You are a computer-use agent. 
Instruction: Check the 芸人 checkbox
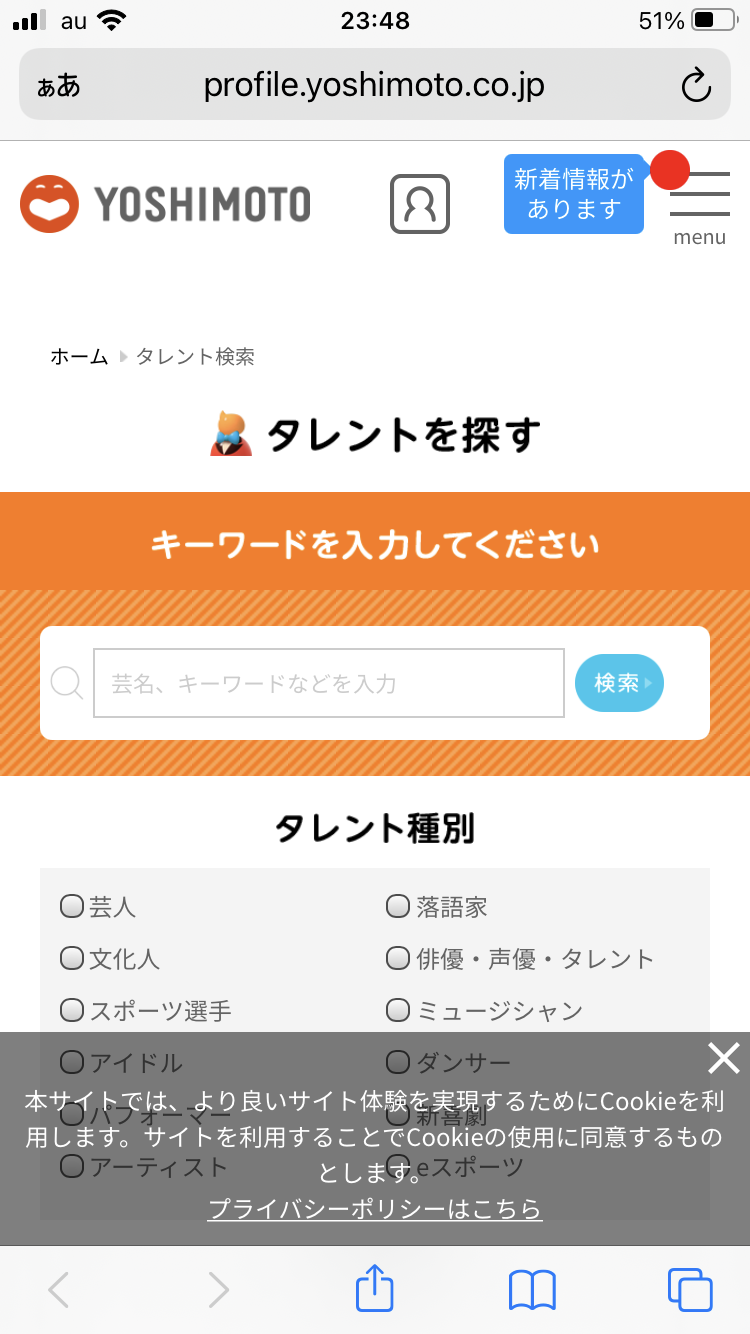(72, 907)
